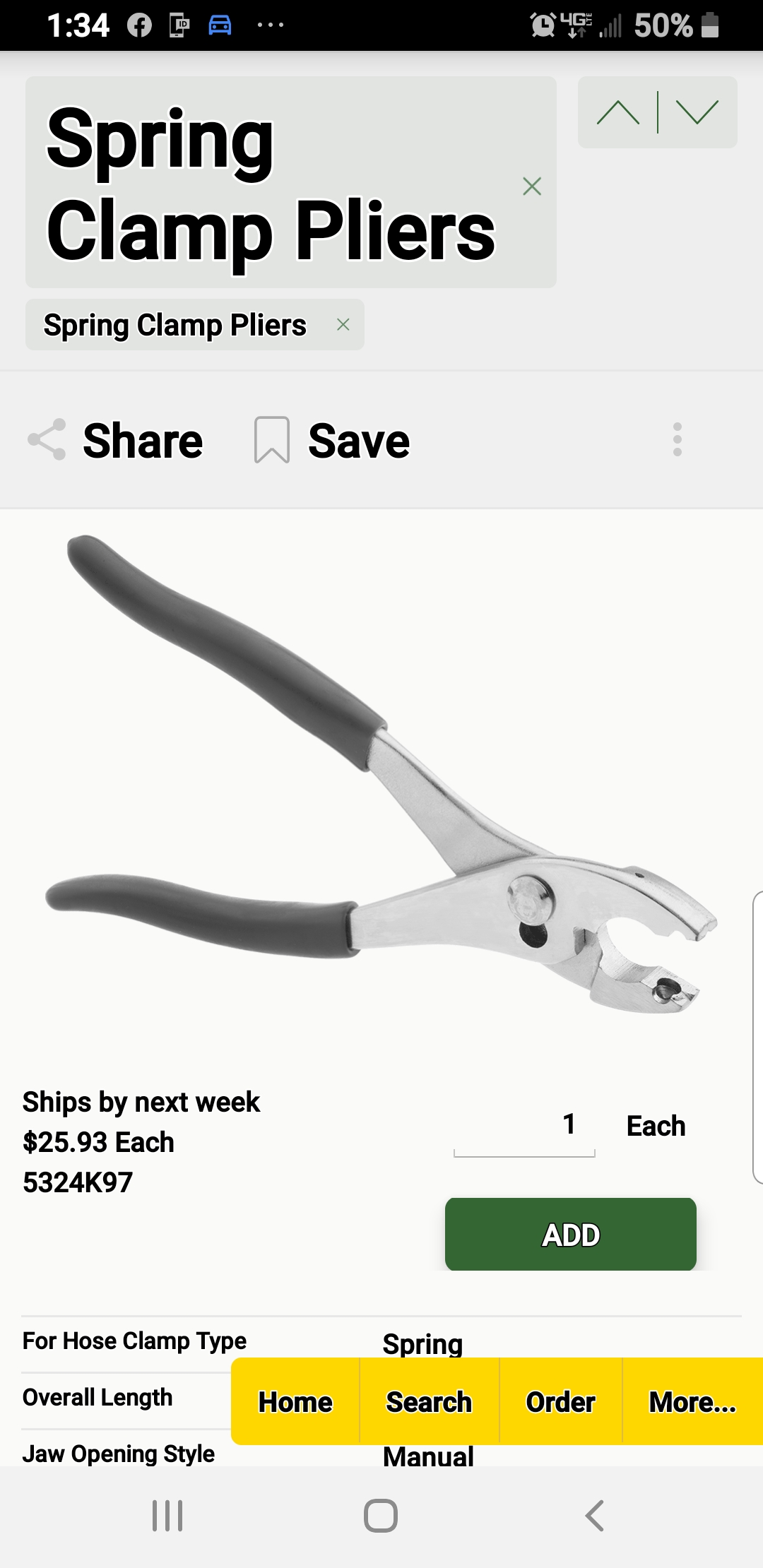Add the pliers to the order
The width and height of the screenshot is (763, 1568).
click(x=570, y=1235)
